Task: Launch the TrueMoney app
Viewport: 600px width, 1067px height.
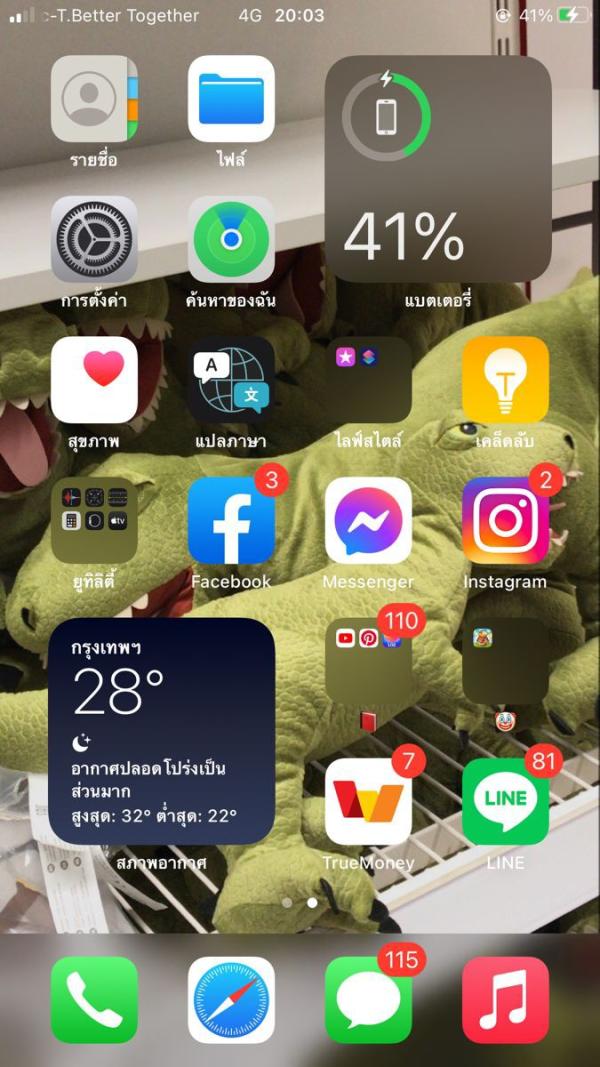Action: point(368,801)
